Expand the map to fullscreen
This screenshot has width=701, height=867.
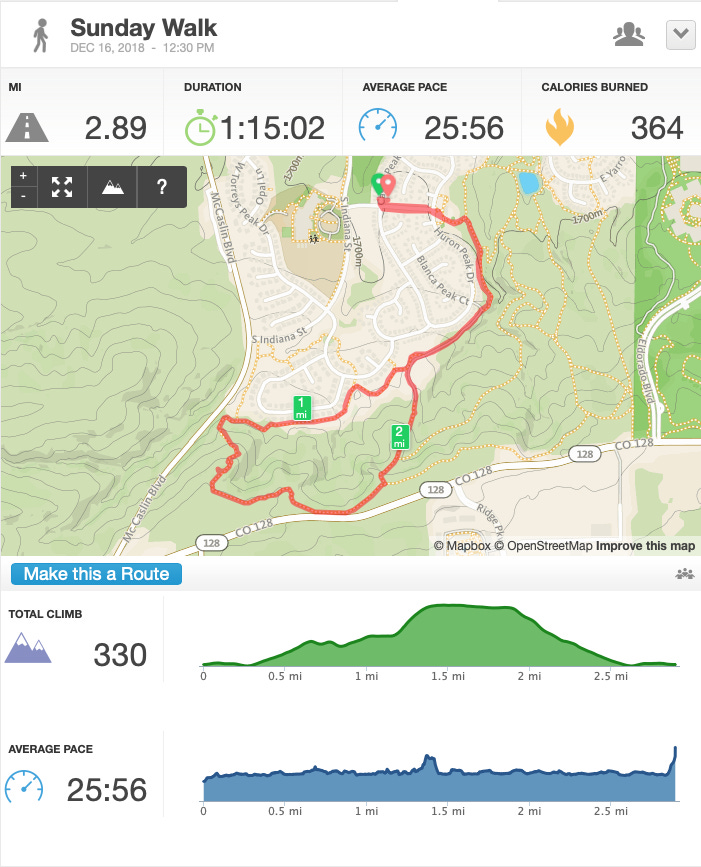(x=62, y=187)
